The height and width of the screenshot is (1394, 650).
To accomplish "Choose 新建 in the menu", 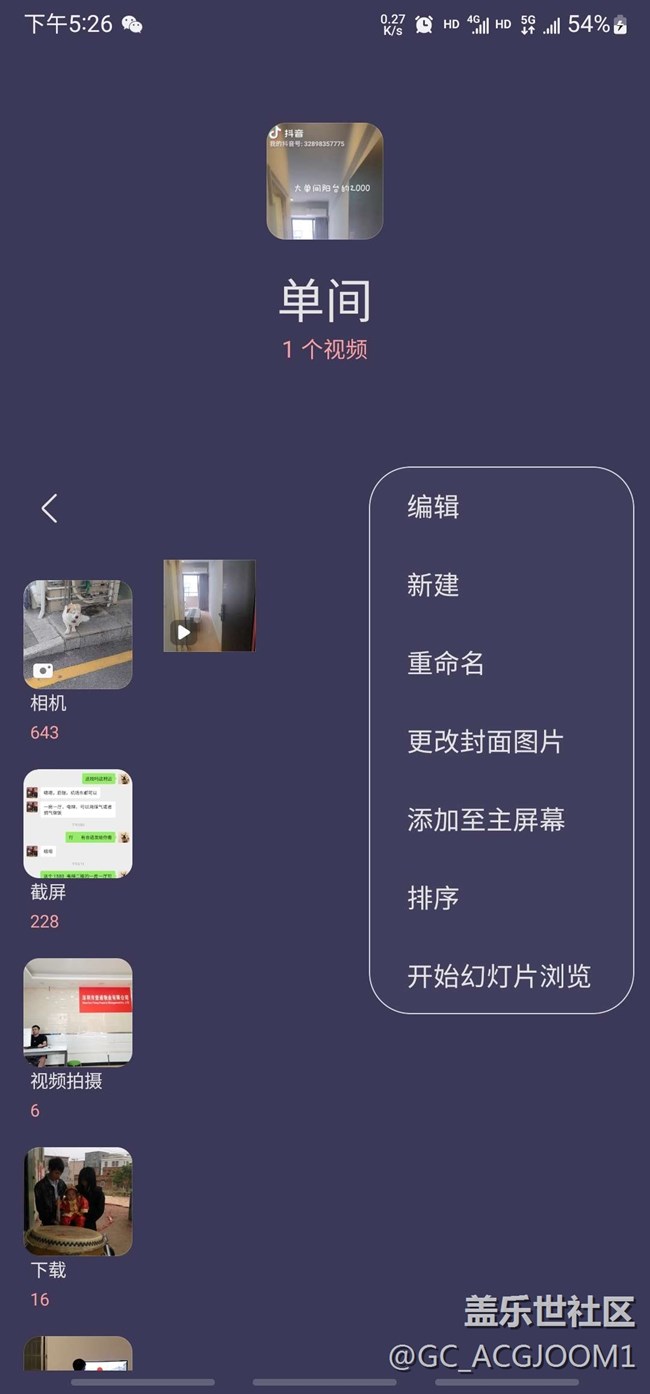I will tap(433, 585).
